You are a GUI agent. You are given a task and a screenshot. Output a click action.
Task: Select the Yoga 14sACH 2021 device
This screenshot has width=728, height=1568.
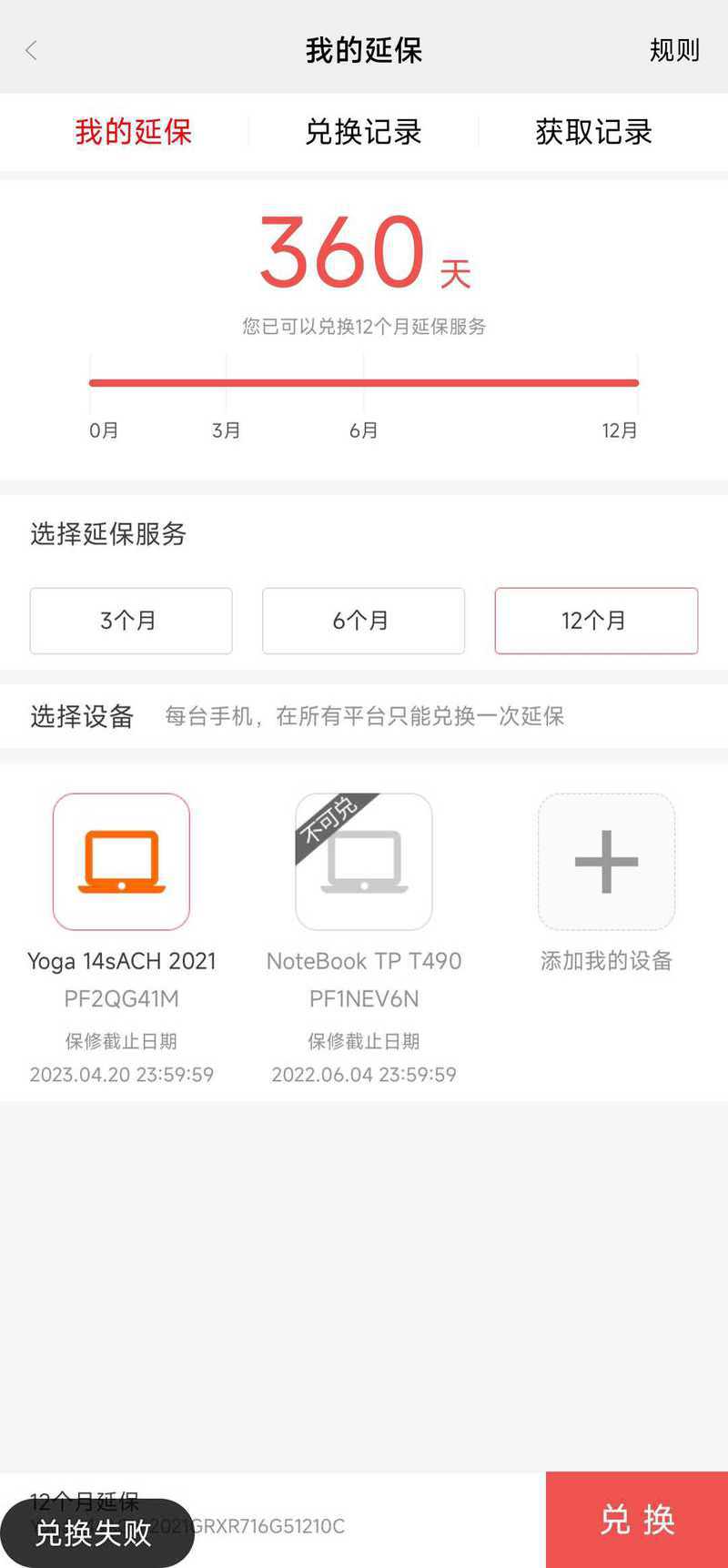(121, 862)
